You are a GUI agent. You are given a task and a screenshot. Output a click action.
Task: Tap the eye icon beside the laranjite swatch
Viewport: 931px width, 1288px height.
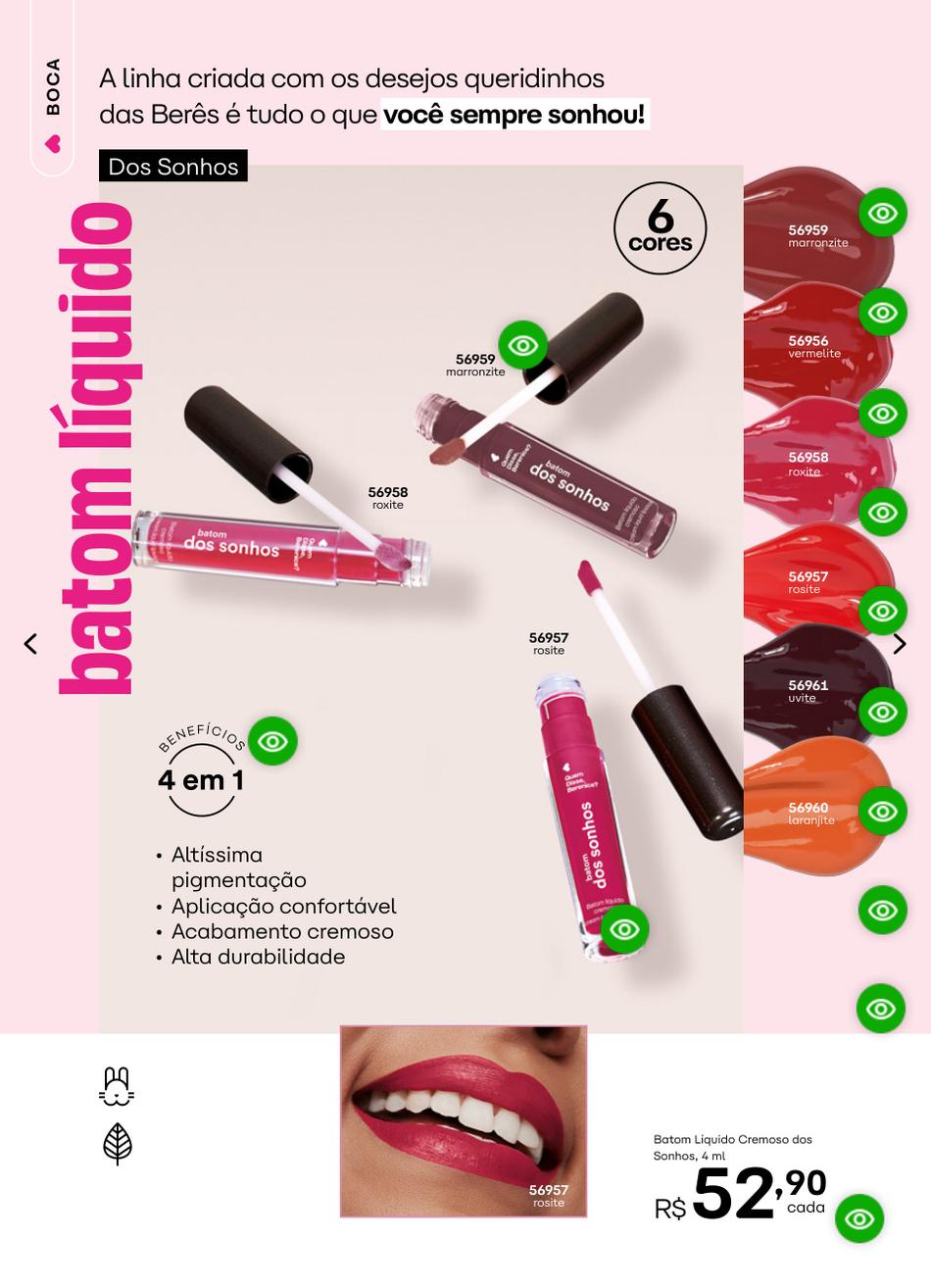[882, 811]
